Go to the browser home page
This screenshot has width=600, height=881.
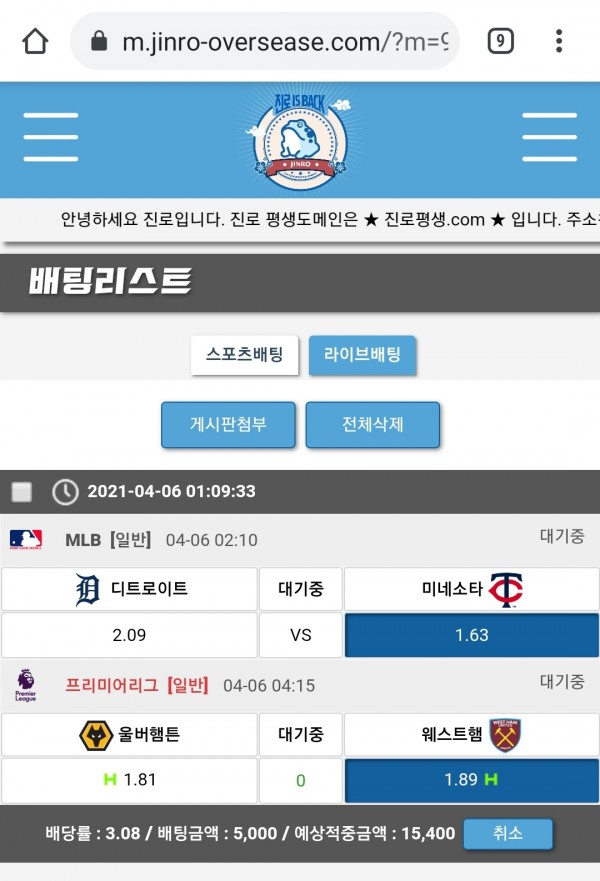tap(35, 41)
